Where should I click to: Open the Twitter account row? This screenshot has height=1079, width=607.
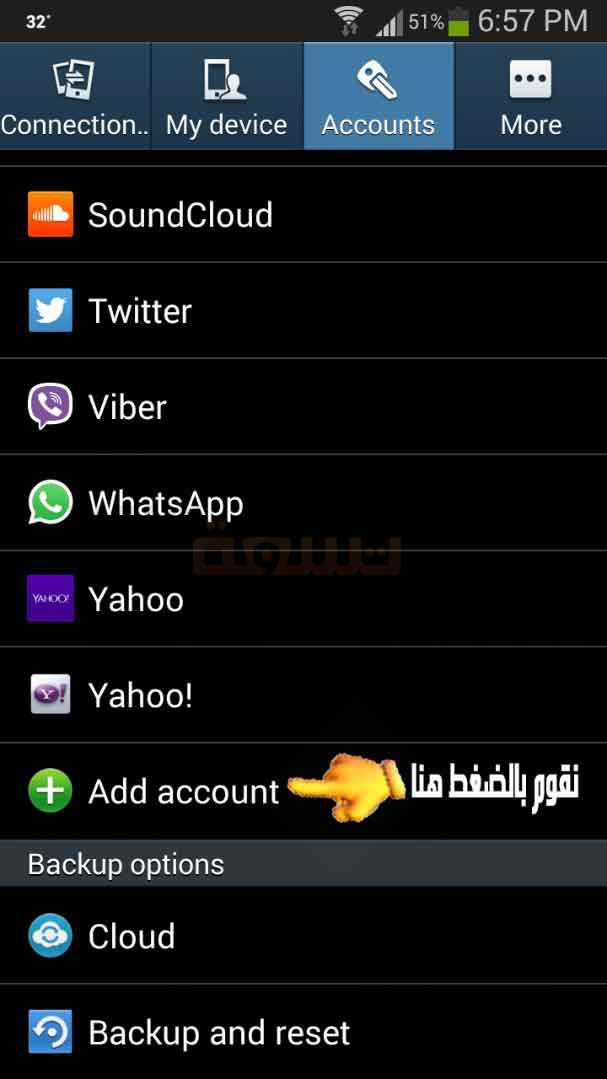(x=304, y=310)
